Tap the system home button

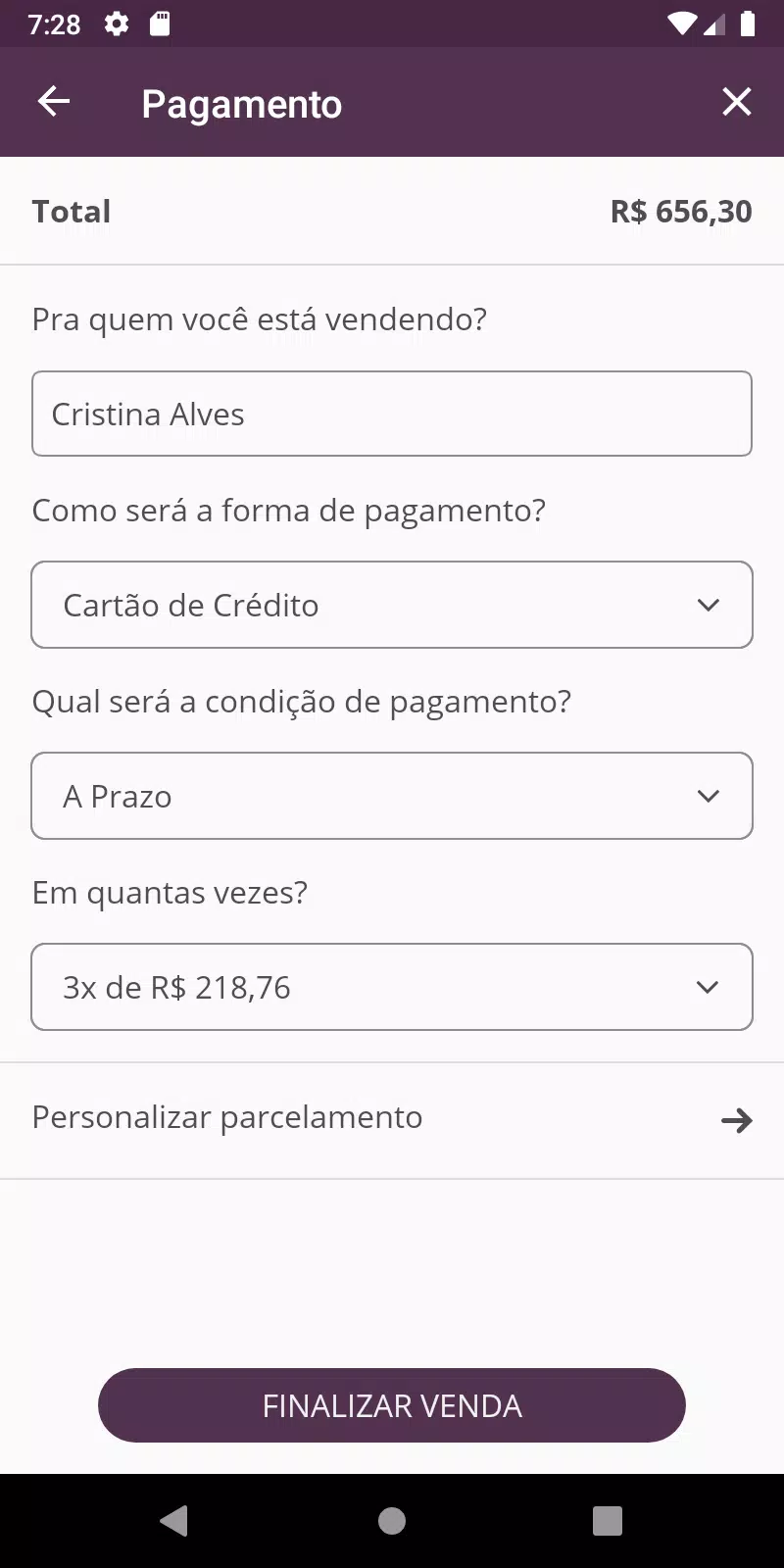click(x=392, y=1521)
